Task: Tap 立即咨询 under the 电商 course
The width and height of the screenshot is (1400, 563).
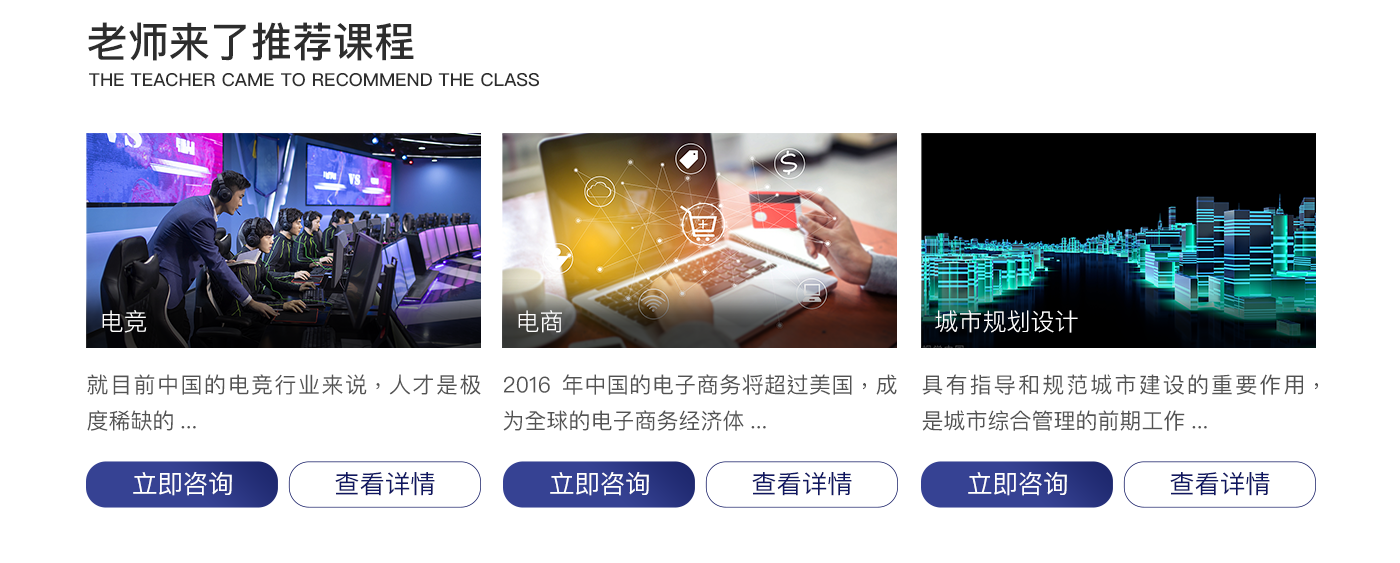Action: (598, 485)
